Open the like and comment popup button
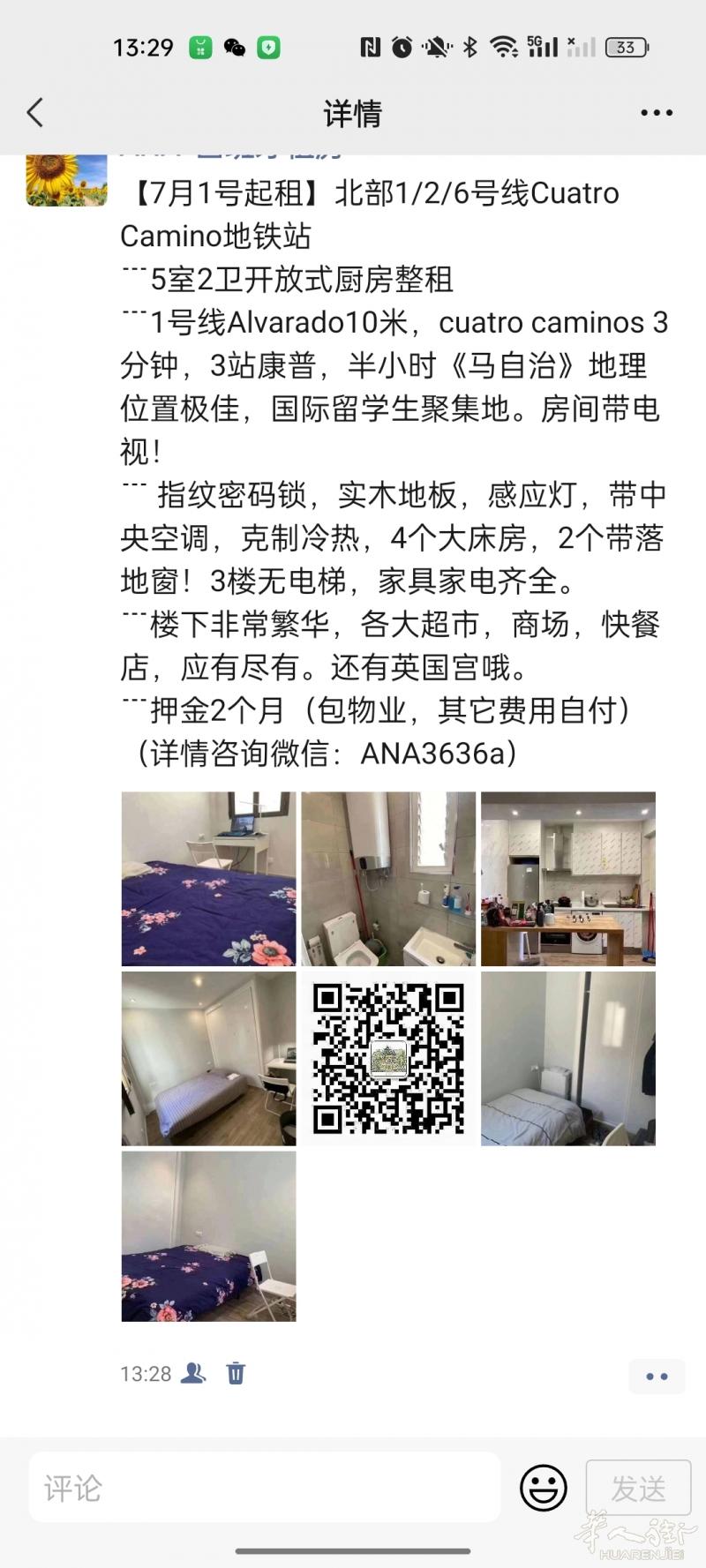Viewport: 706px width, 1568px height. click(657, 1376)
